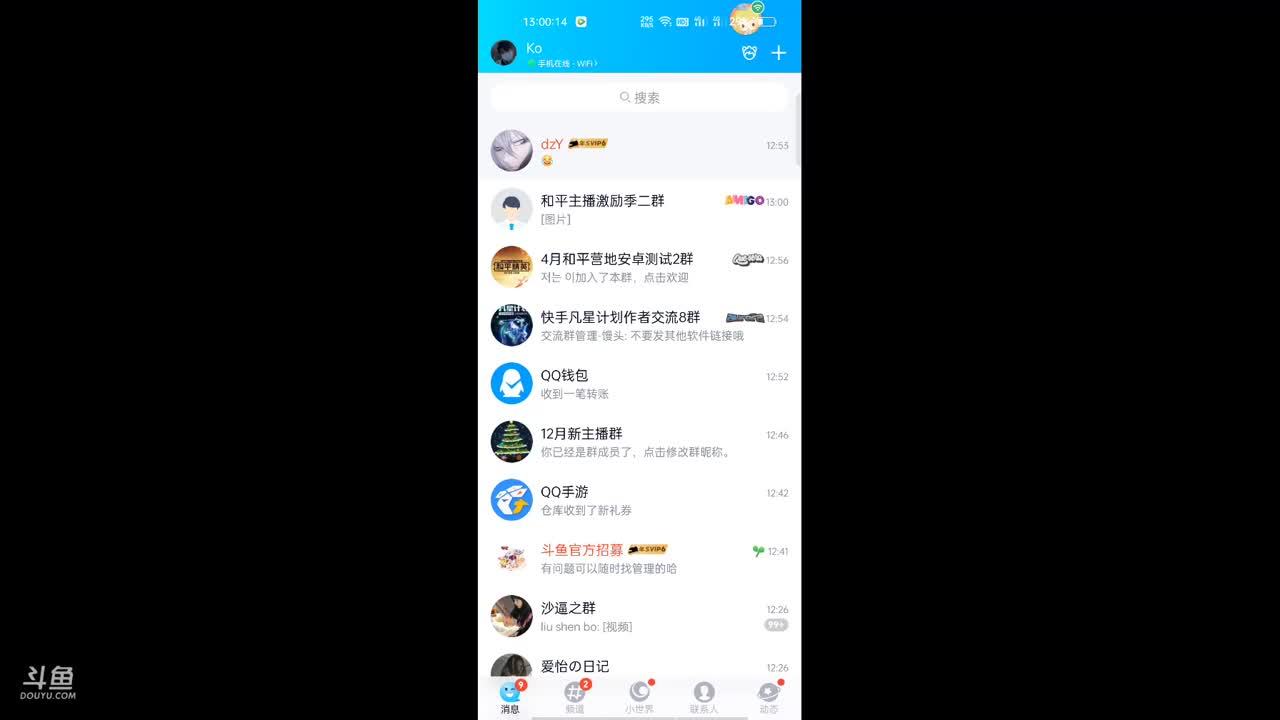Viewport: 1280px width, 720px height.
Task: Switch to the 小世界 tab
Action: (639, 697)
